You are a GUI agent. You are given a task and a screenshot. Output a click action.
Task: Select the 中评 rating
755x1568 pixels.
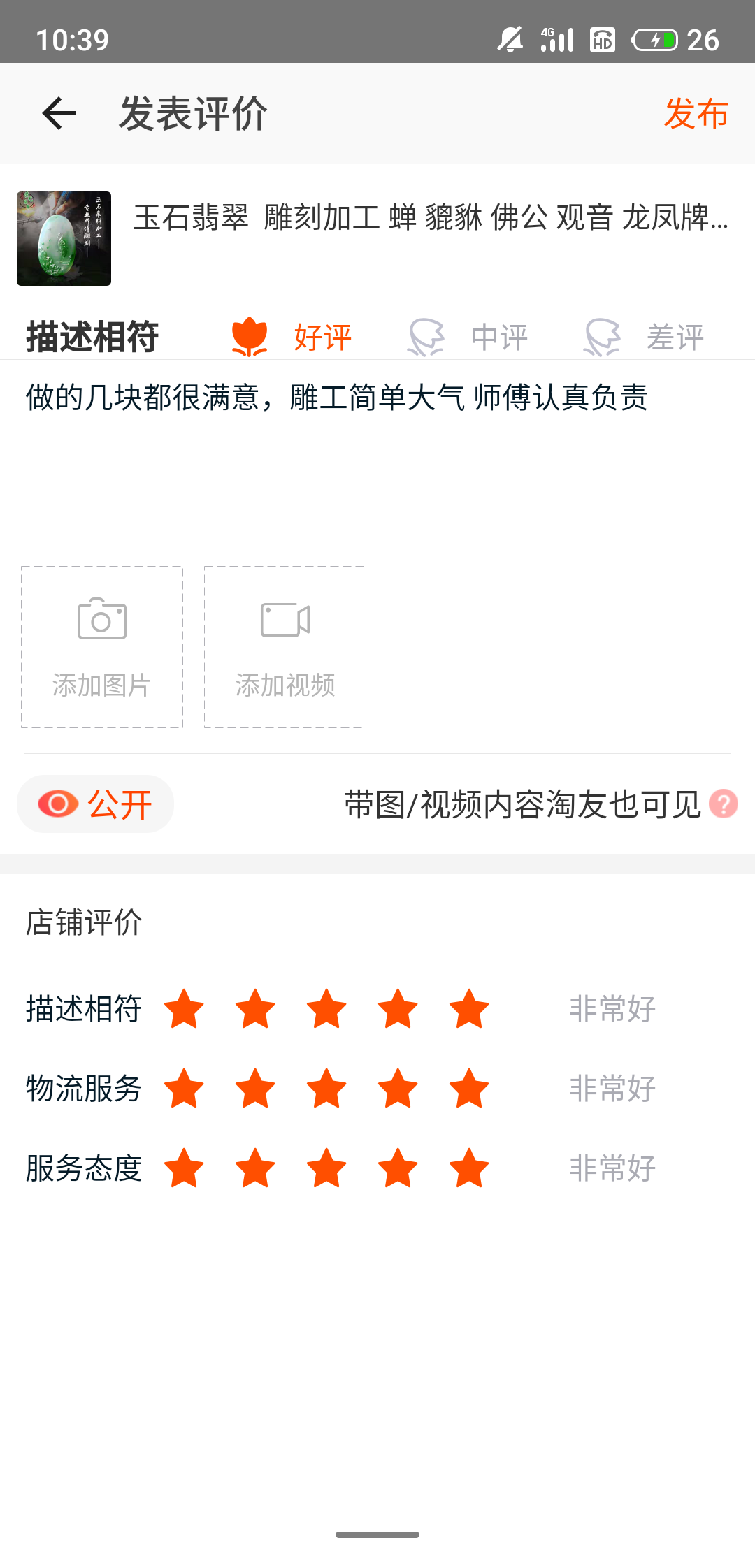coord(468,337)
